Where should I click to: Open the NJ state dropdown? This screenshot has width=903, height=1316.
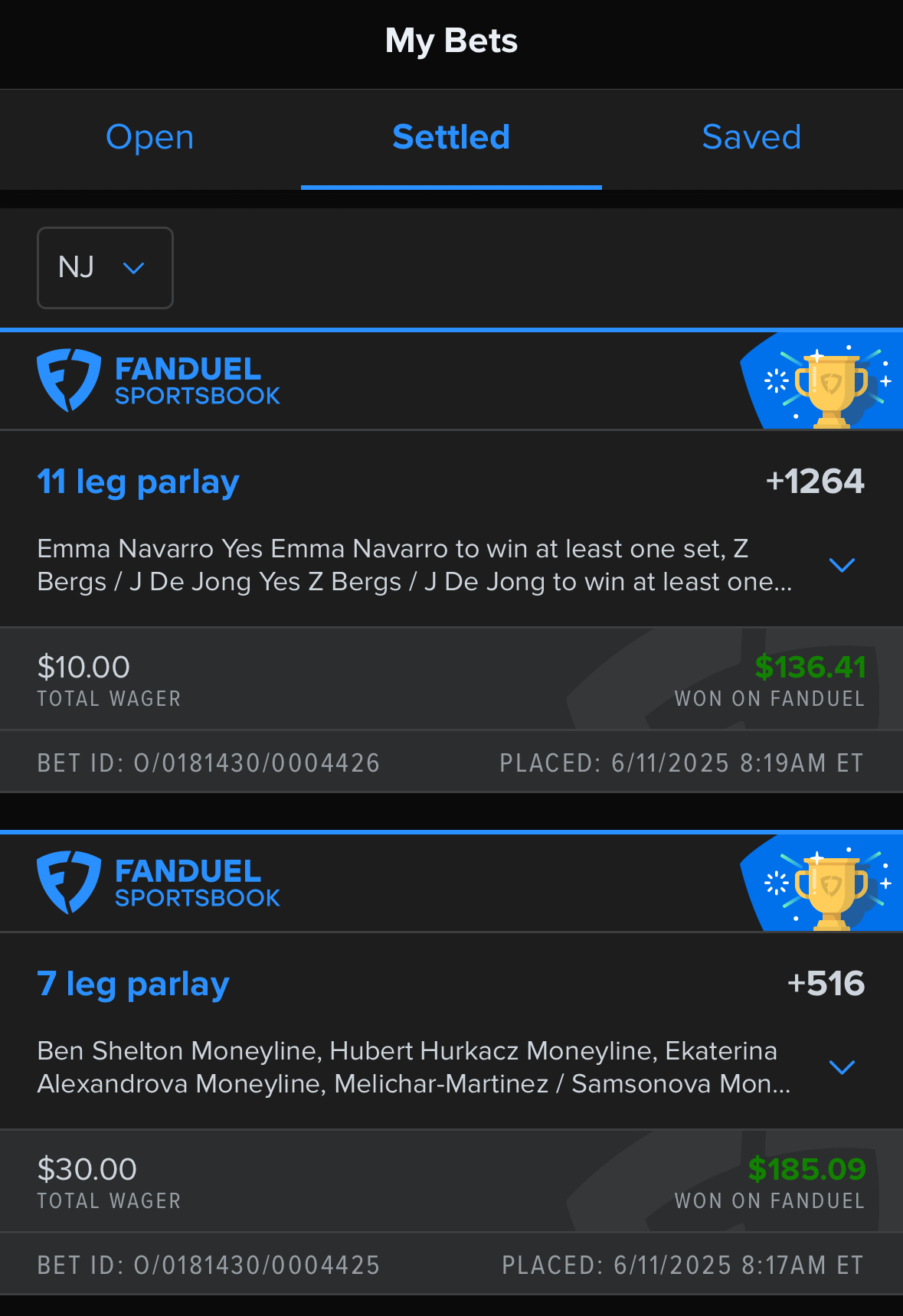106,268
